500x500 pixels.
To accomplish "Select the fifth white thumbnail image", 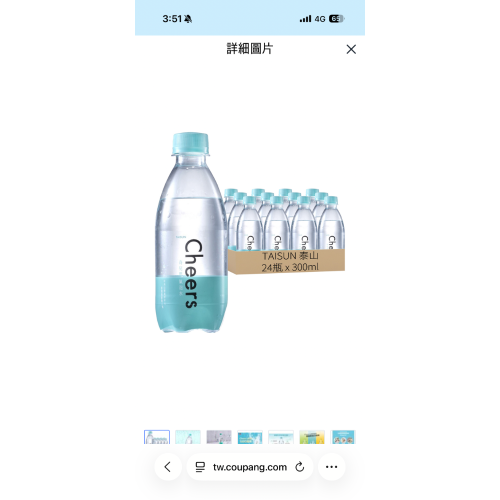I will pyautogui.click(x=281, y=437).
